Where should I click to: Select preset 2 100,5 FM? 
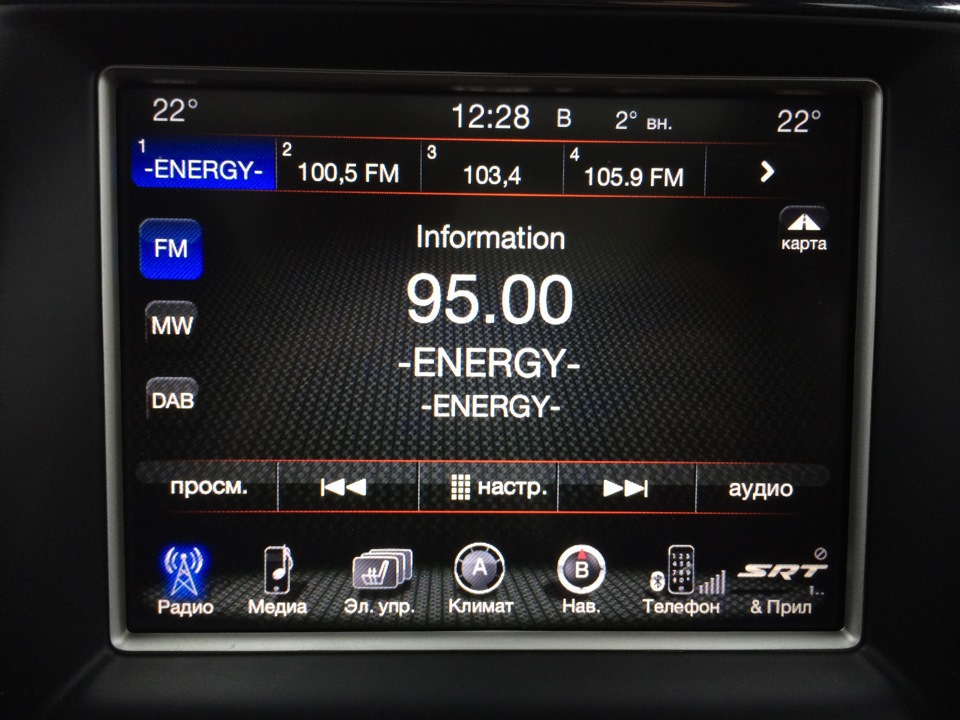pyautogui.click(x=347, y=170)
